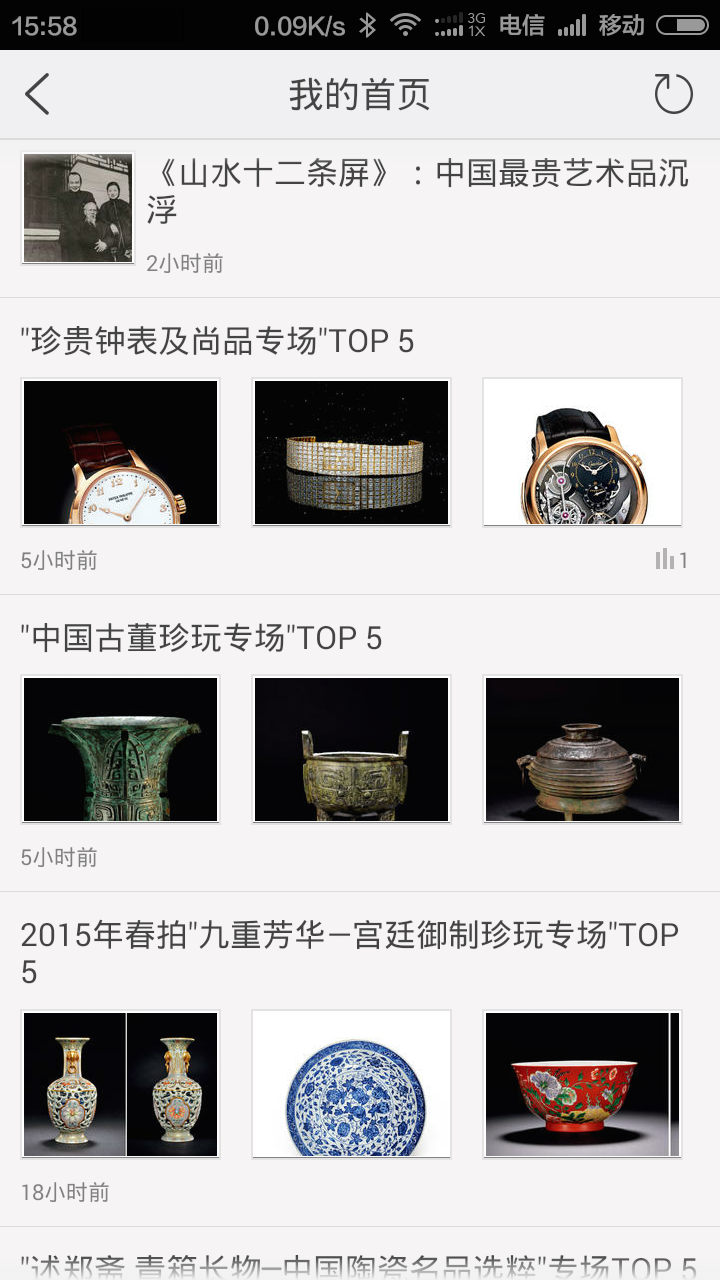View the green bronze vase photo
This screenshot has width=720, height=1280.
click(120, 749)
